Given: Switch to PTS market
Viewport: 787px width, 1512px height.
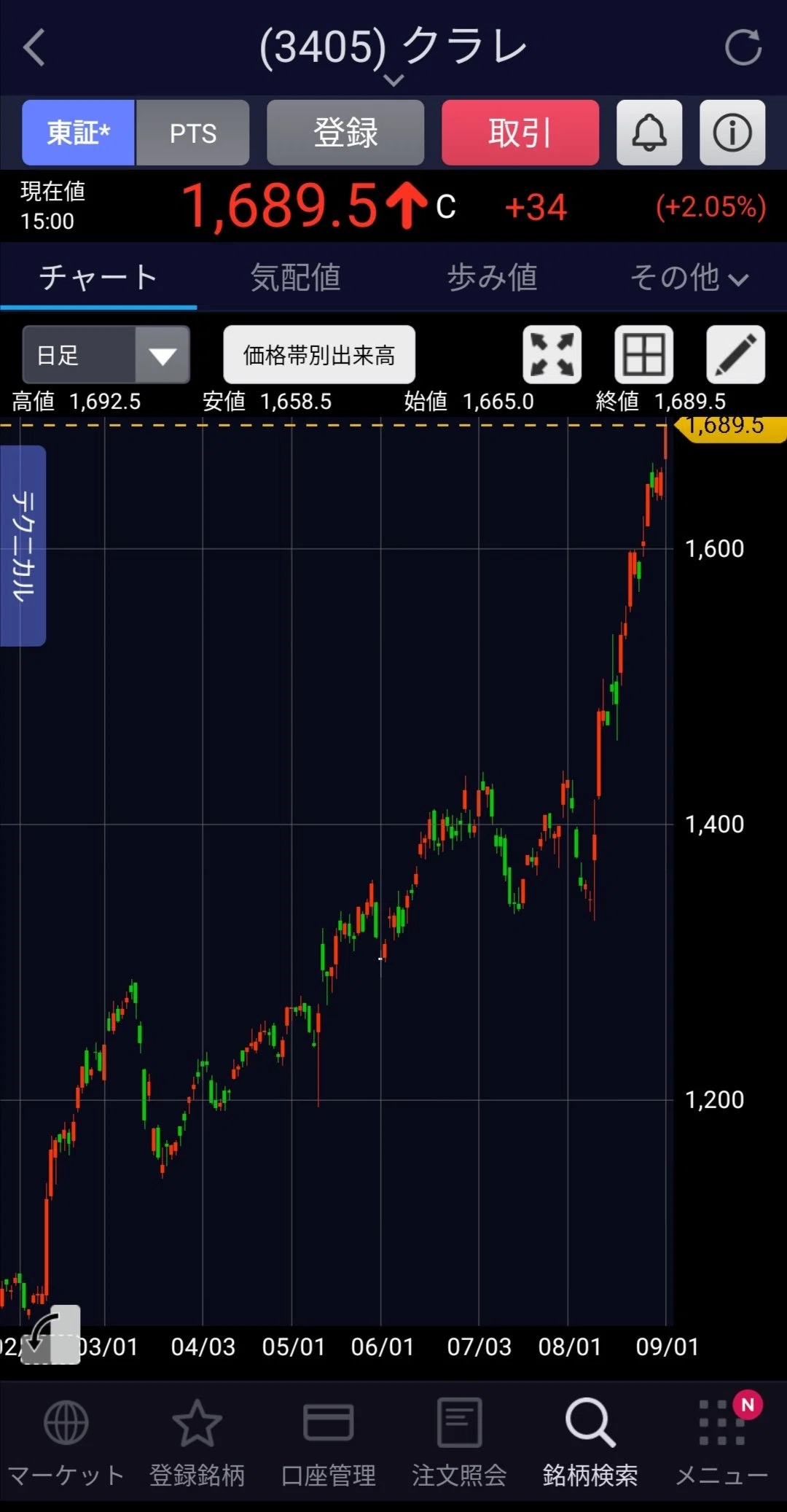Looking at the screenshot, I should (193, 133).
